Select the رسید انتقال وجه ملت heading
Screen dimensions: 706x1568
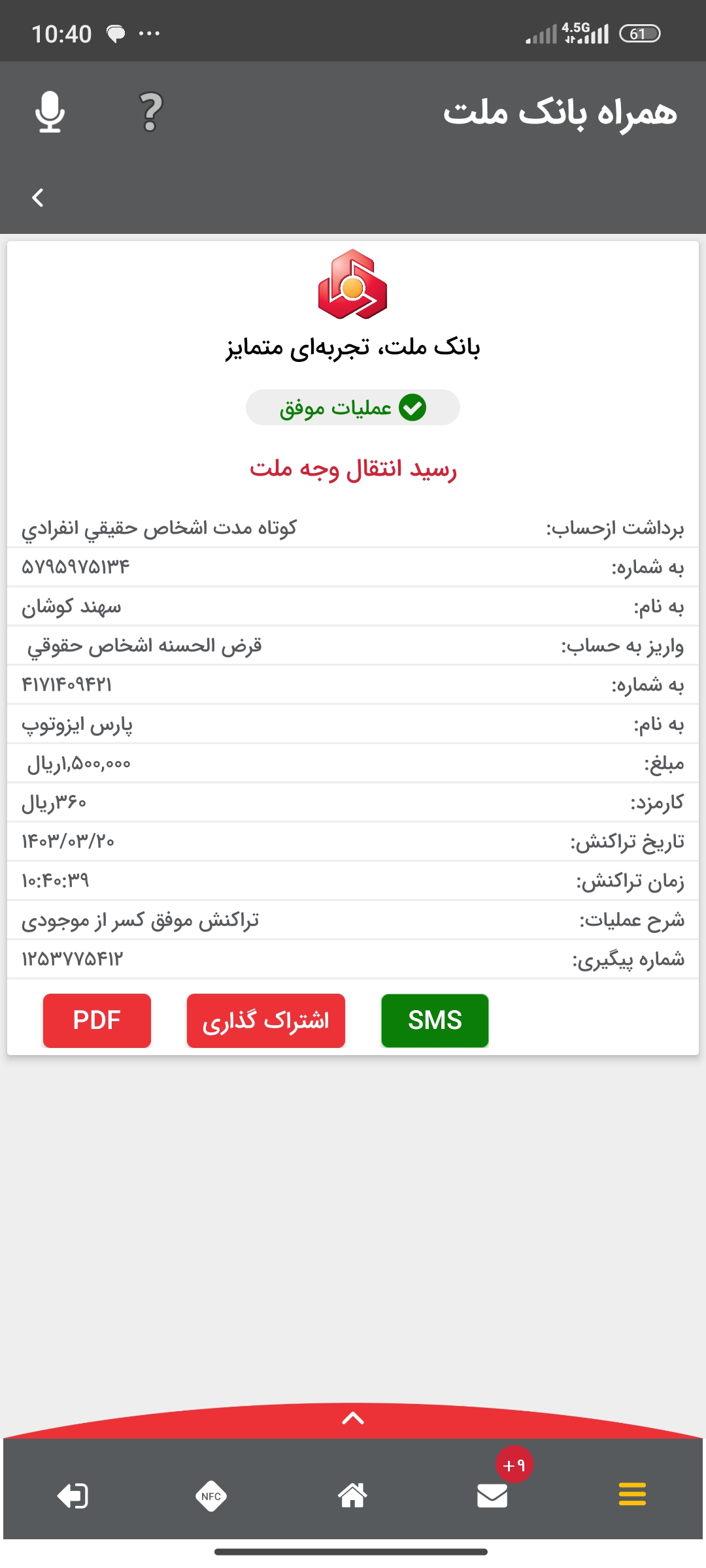pos(353,472)
